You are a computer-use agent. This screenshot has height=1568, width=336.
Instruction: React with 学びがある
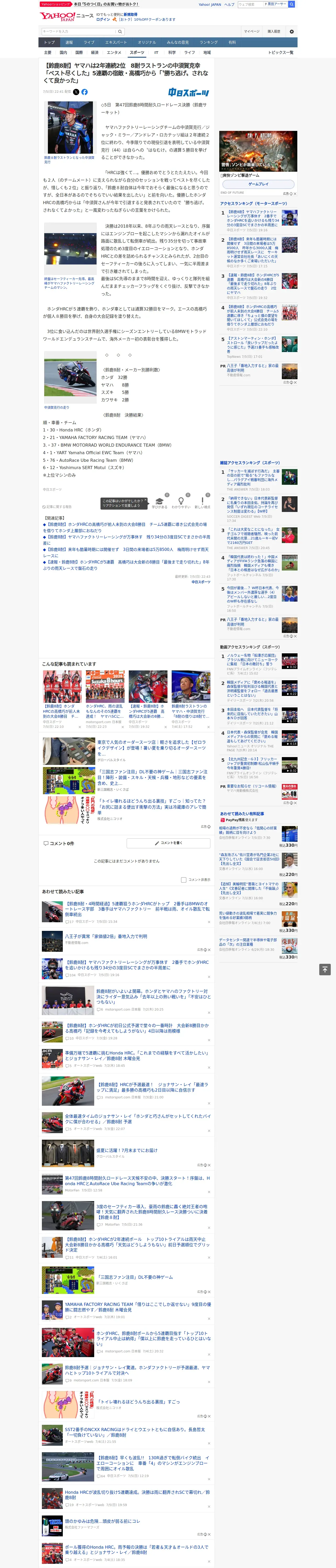(159, 503)
